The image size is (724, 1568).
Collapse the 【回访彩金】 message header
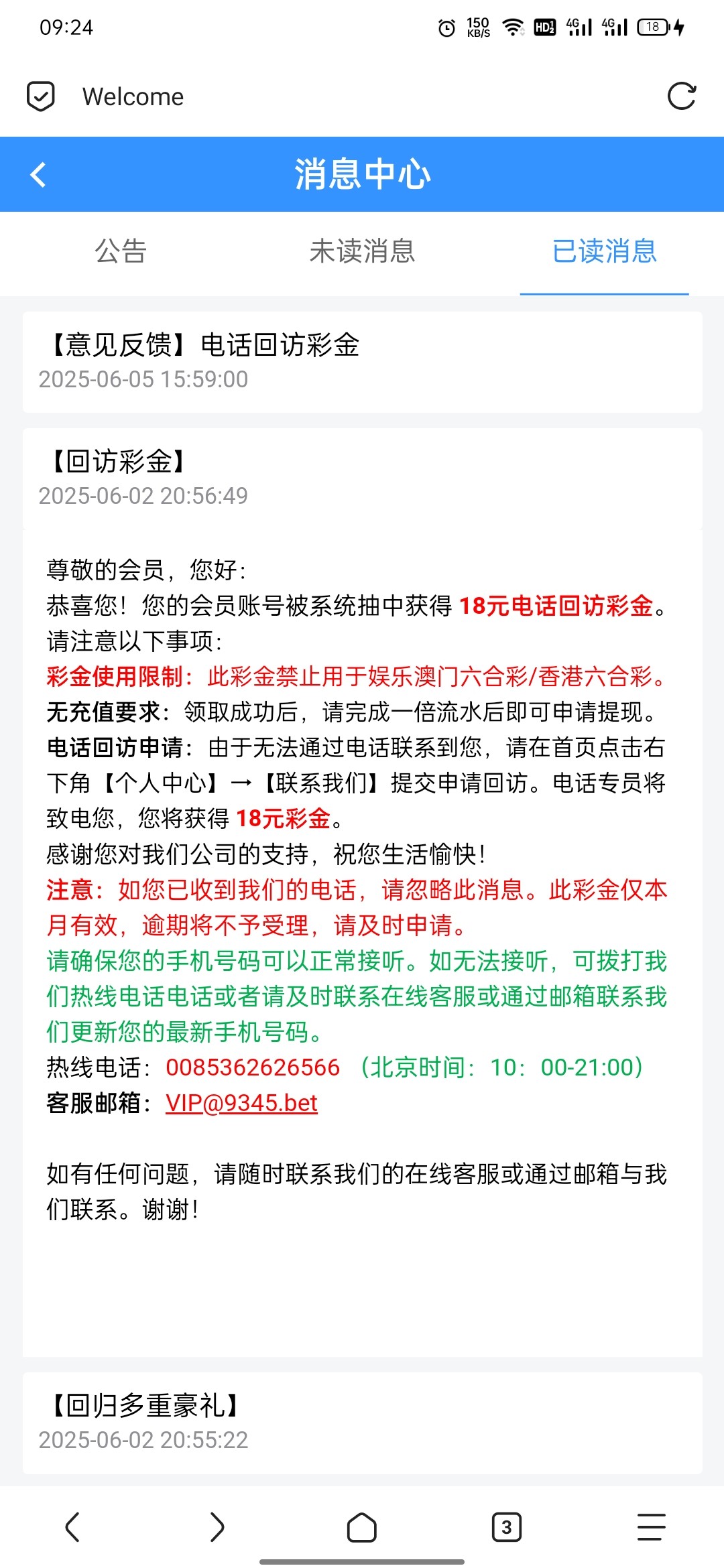(362, 478)
